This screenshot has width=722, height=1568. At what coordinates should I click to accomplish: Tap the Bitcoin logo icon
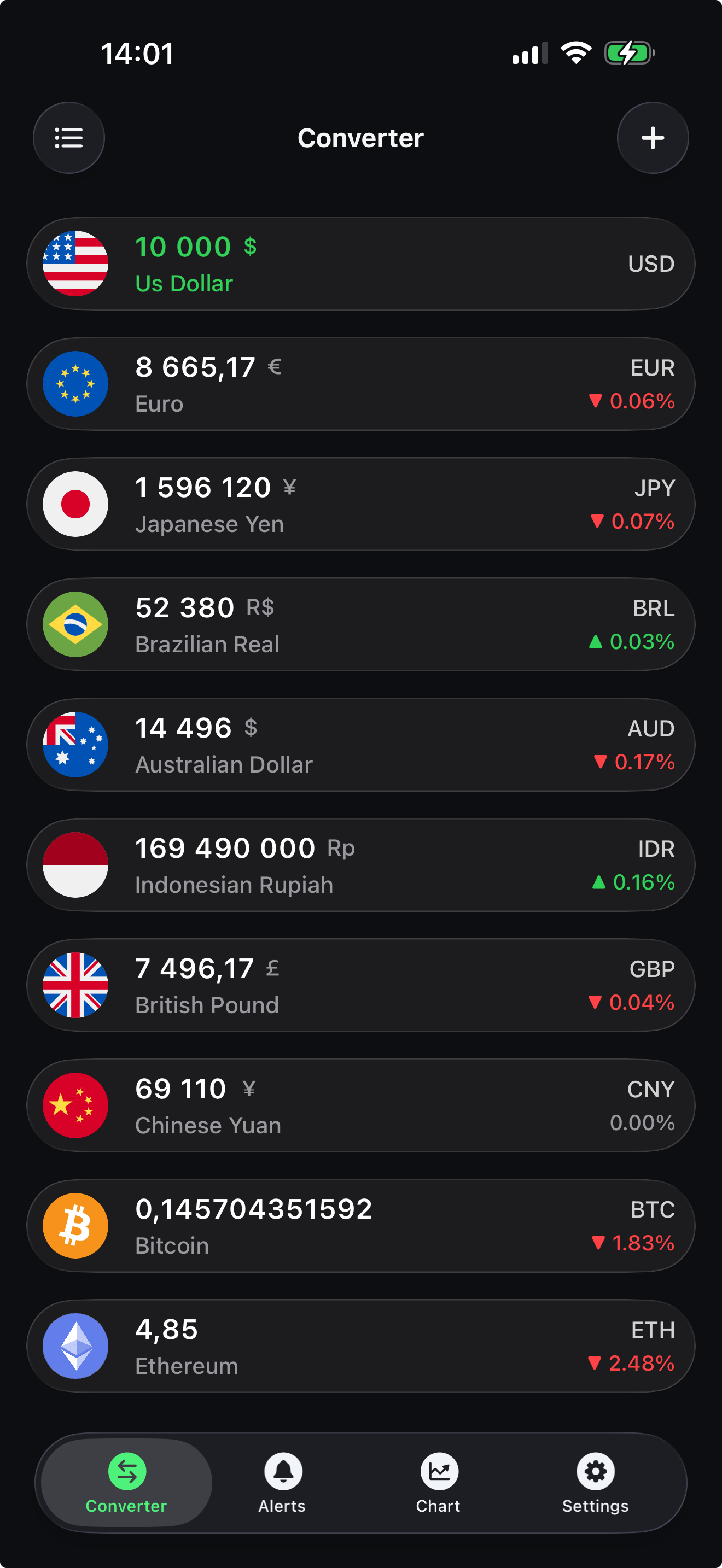coord(75,1225)
